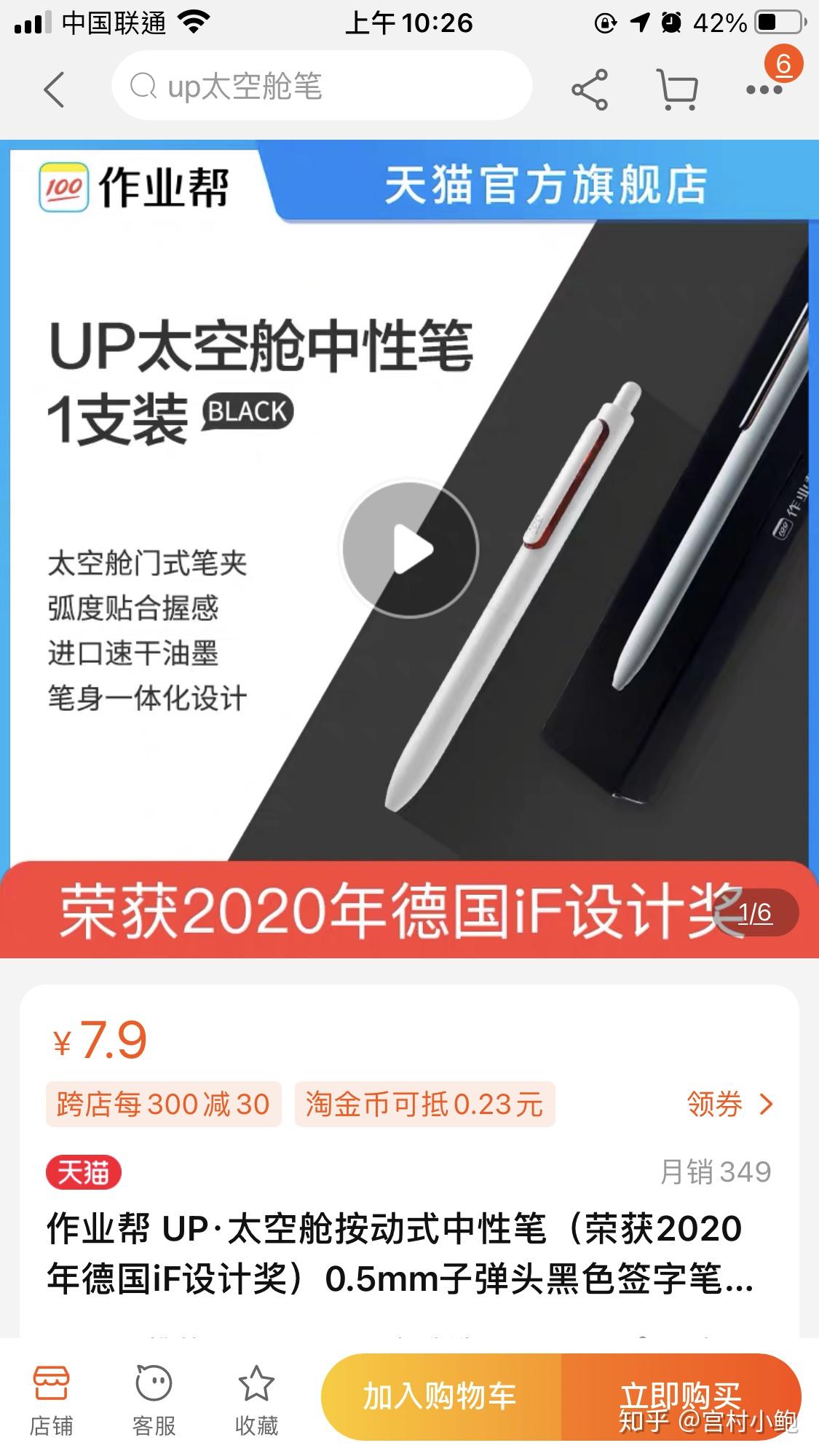Add item to 收藏 favorites
Image resolution: width=819 pixels, height=1456 pixels.
256,1401
